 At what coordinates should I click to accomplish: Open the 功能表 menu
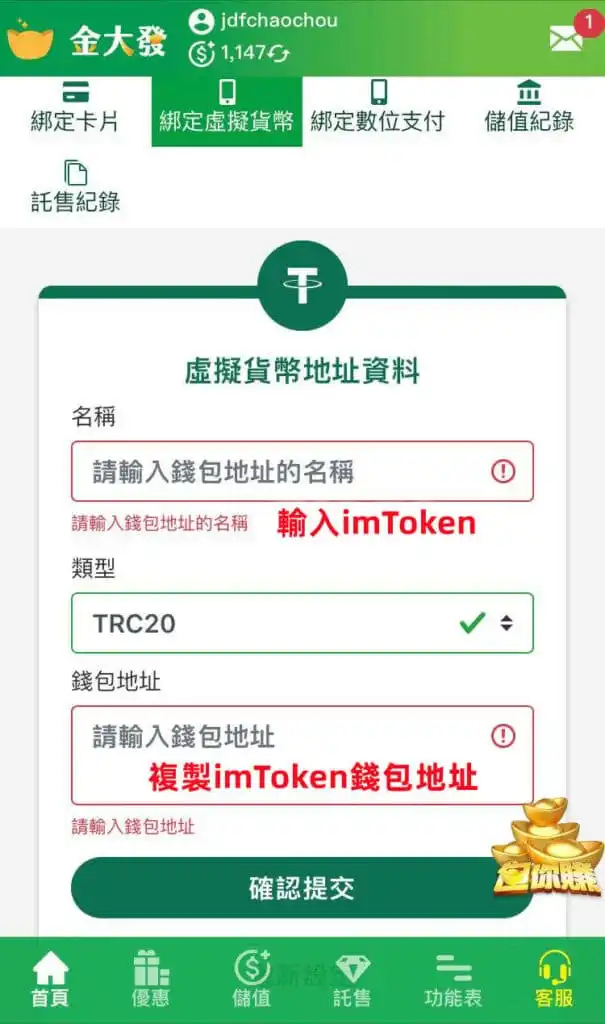tap(453, 980)
